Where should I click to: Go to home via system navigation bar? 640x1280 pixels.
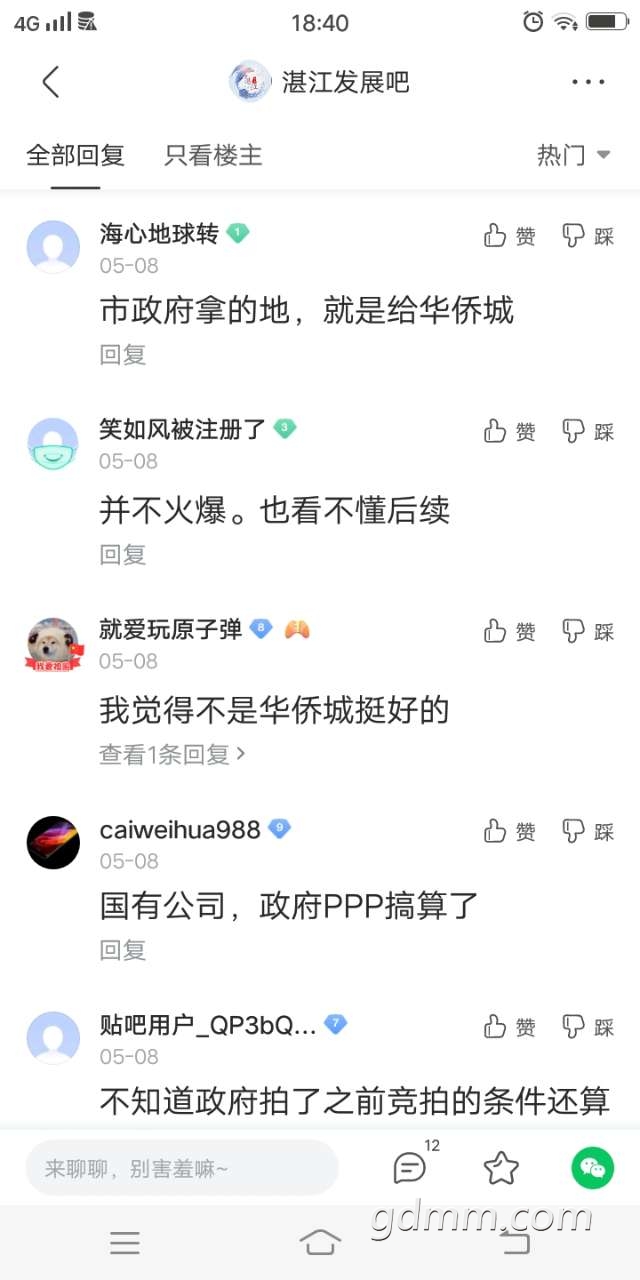320,1243
